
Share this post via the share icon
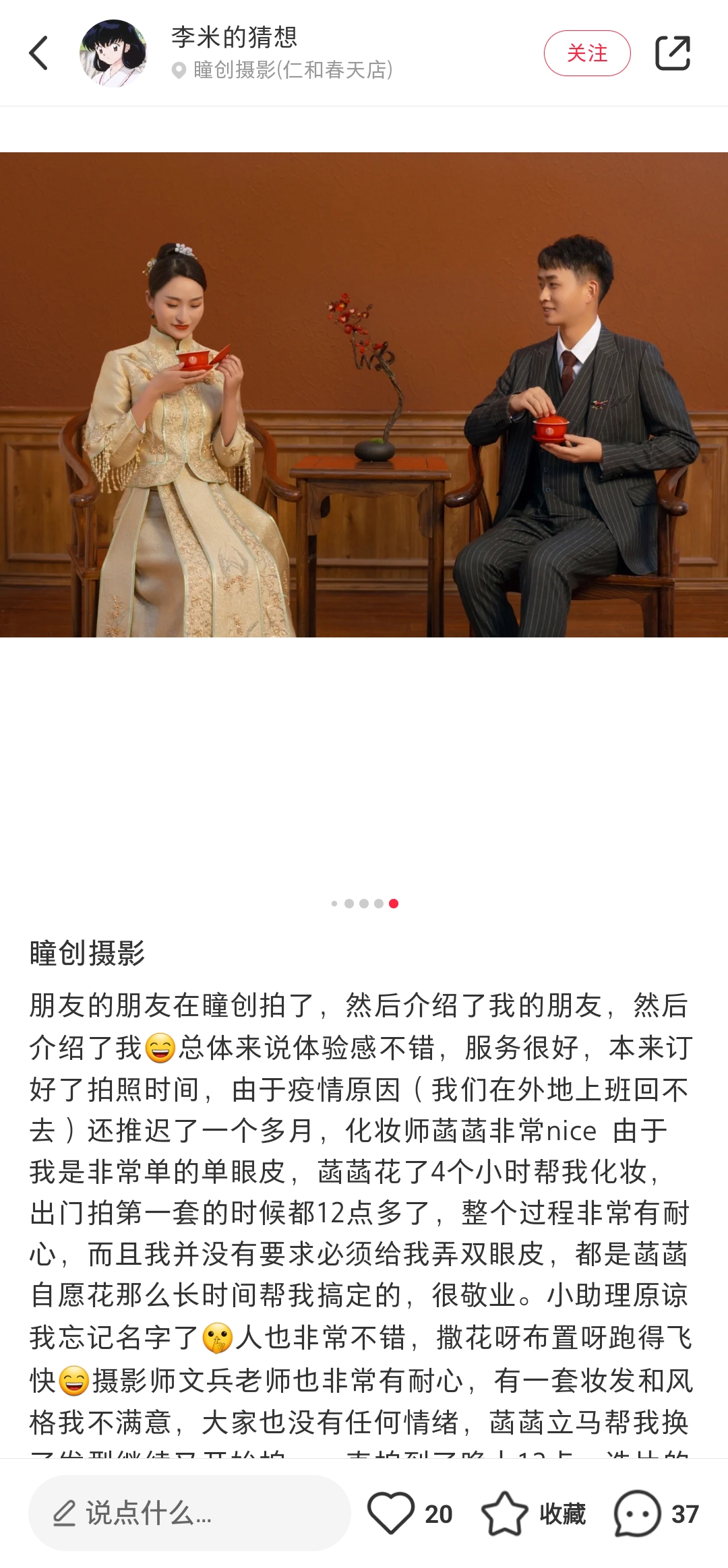click(673, 53)
